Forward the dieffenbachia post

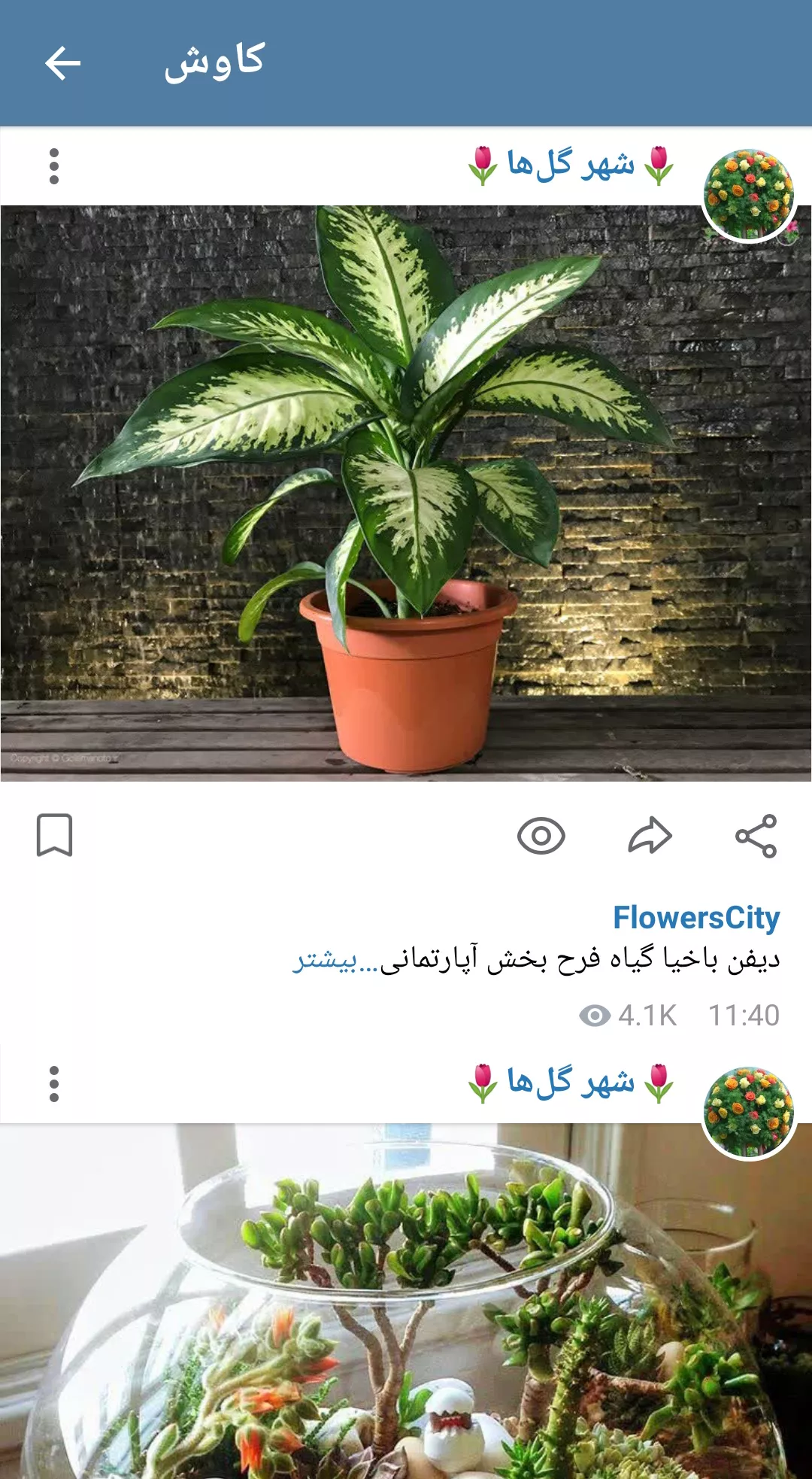pos(650,836)
